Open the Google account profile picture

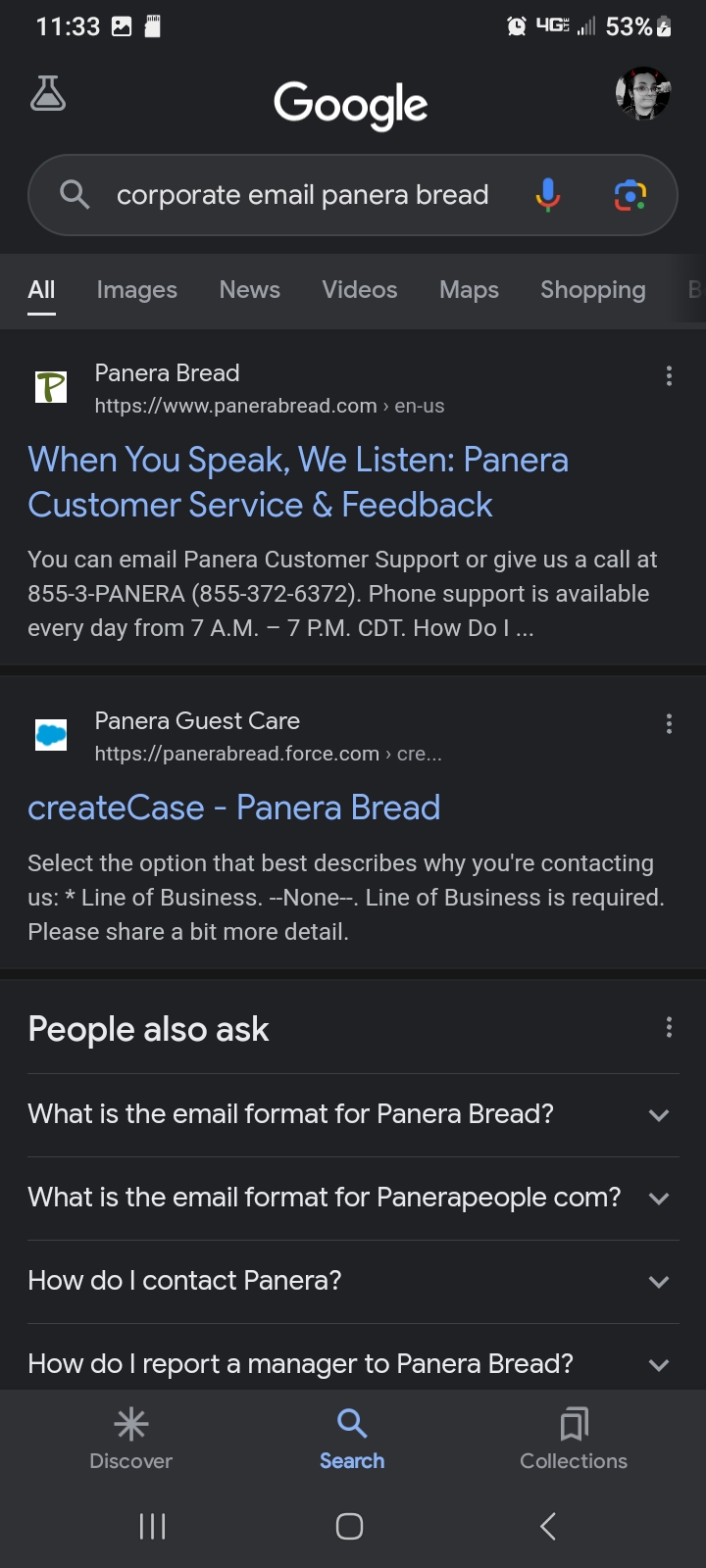[642, 93]
